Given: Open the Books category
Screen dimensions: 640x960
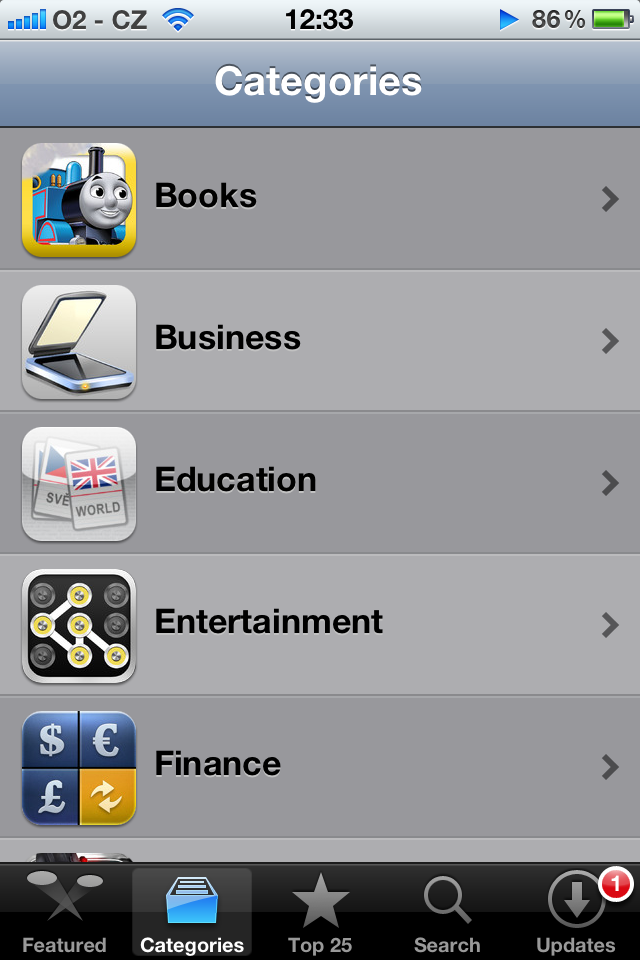Looking at the screenshot, I should [320, 198].
